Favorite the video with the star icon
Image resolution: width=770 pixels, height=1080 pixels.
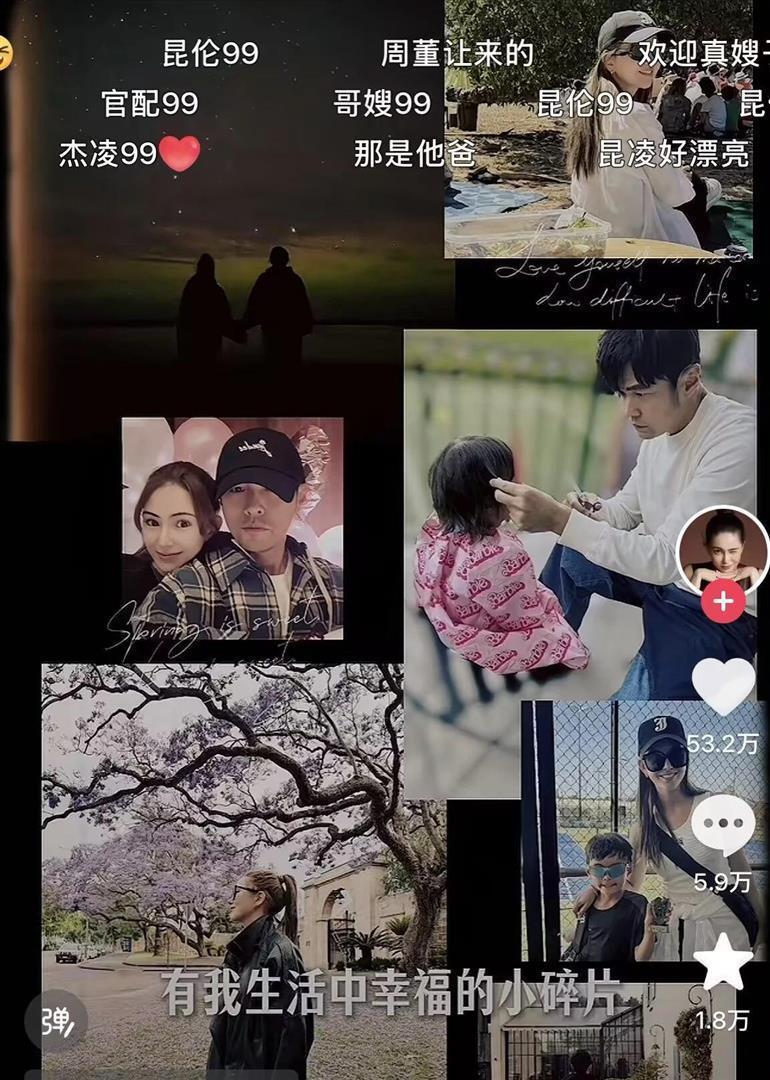point(723,963)
